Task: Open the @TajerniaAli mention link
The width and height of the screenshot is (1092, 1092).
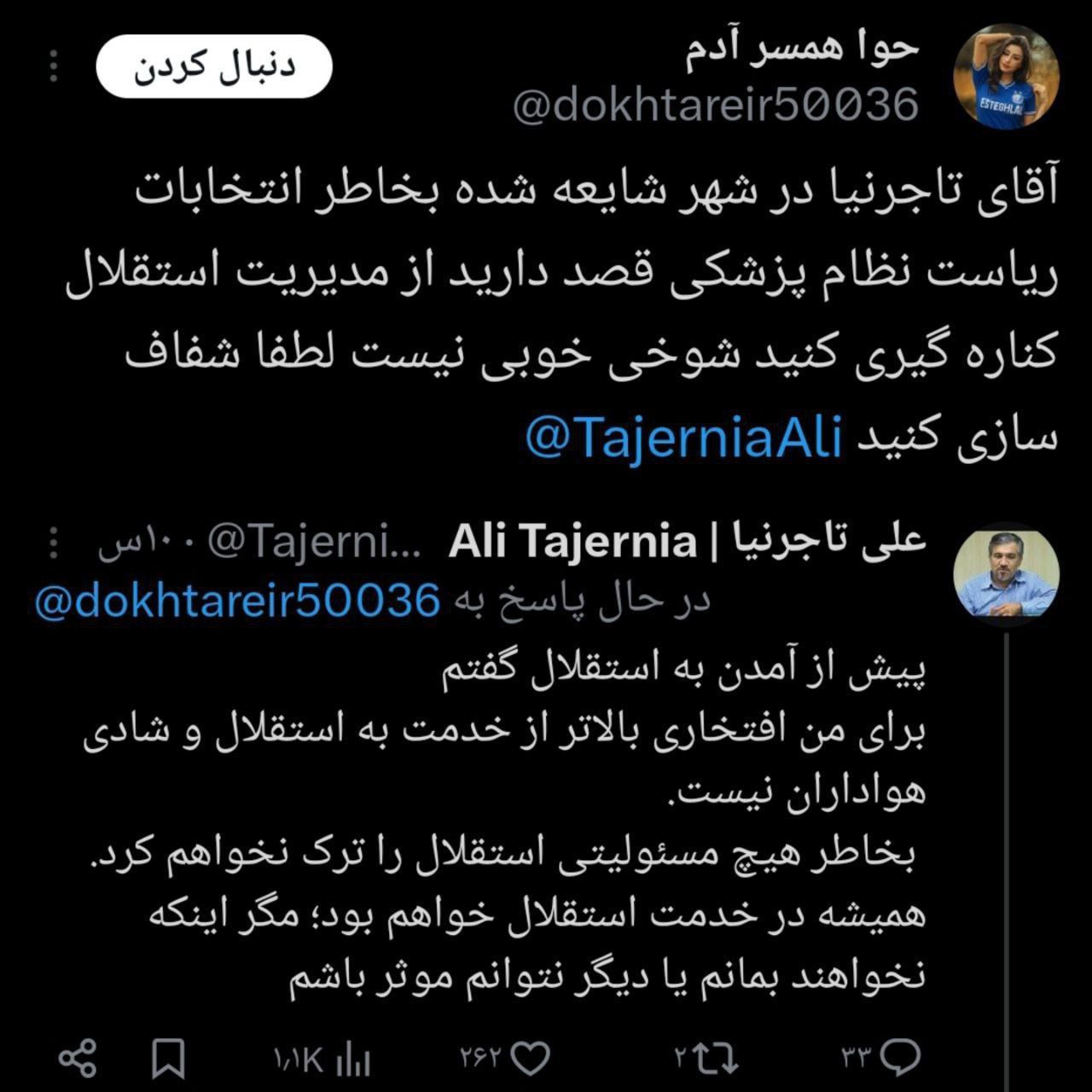Action: pos(683,436)
